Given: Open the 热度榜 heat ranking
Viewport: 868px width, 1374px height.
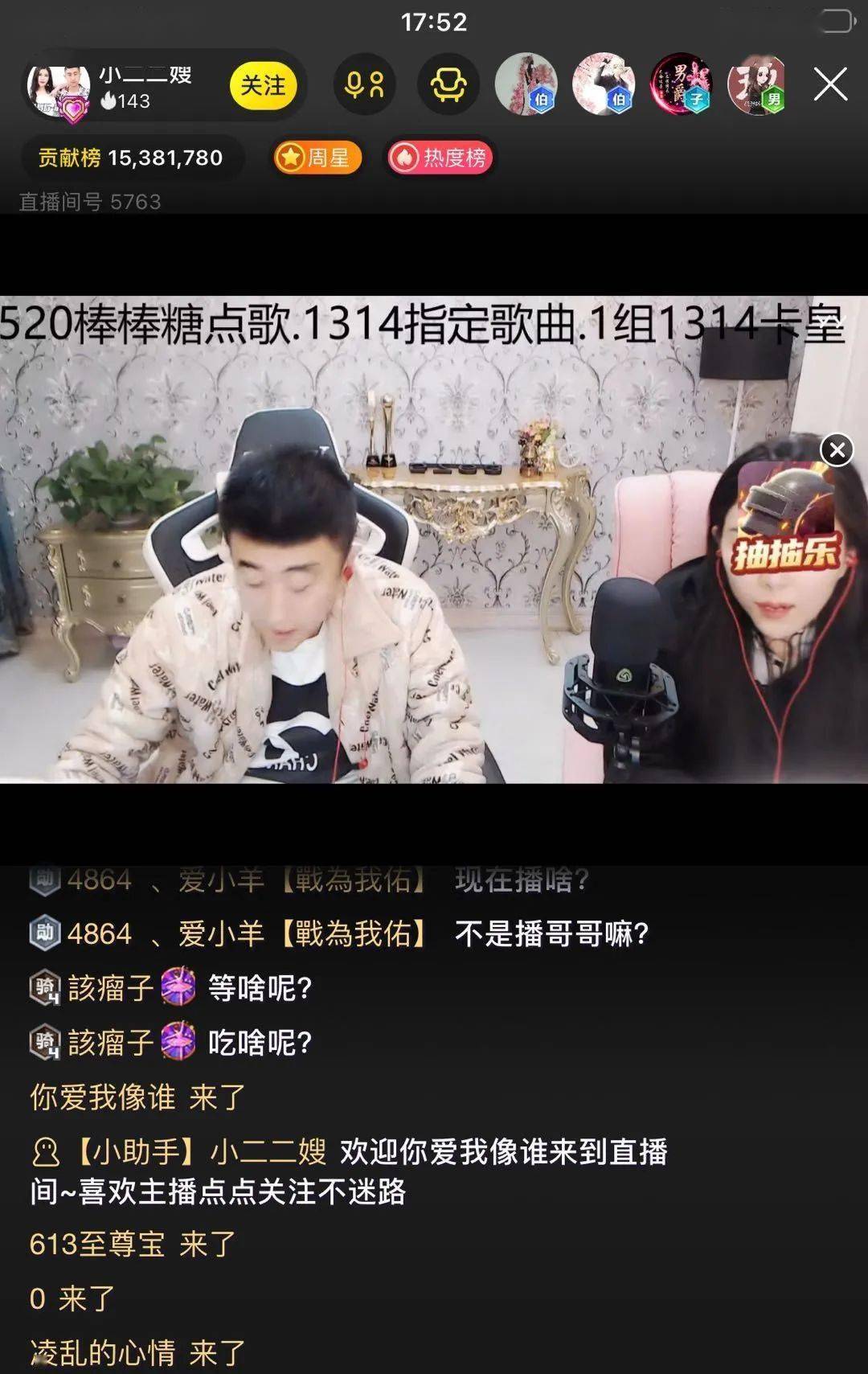Looking at the screenshot, I should [x=439, y=158].
